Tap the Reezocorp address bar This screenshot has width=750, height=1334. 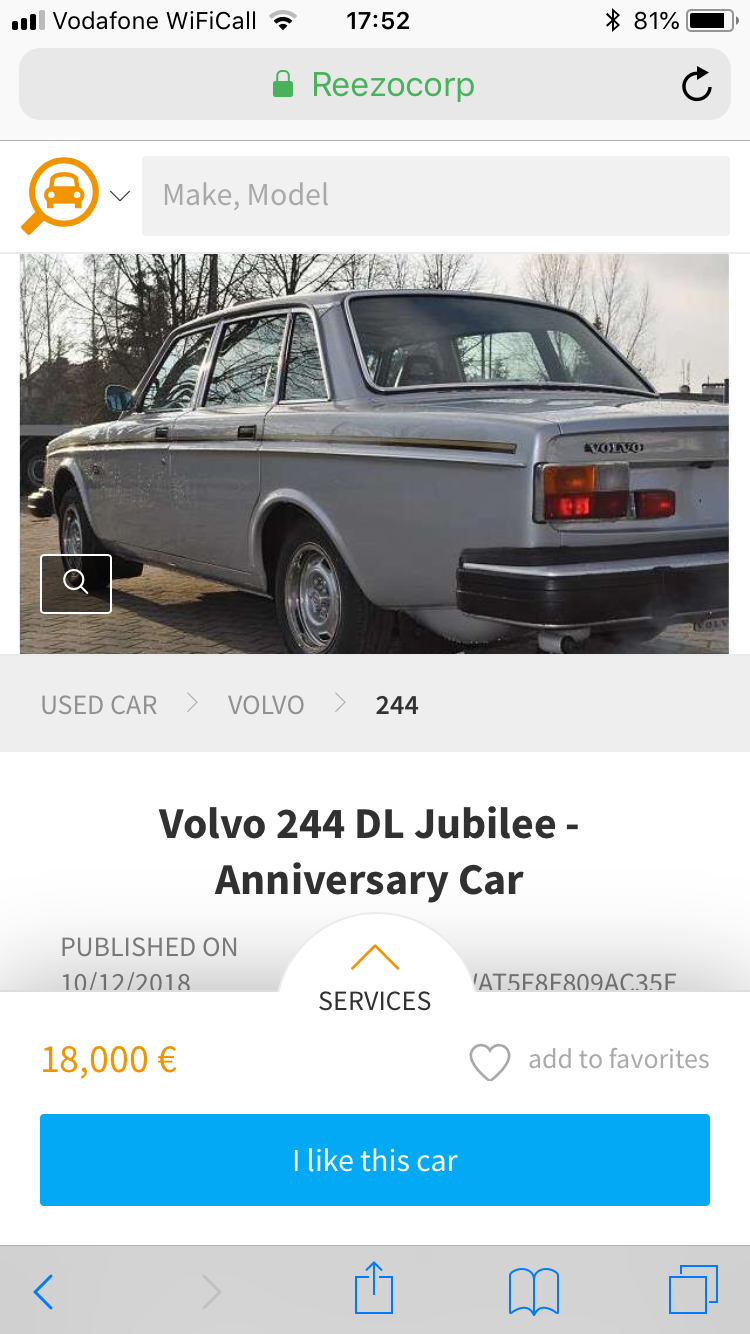point(374,85)
